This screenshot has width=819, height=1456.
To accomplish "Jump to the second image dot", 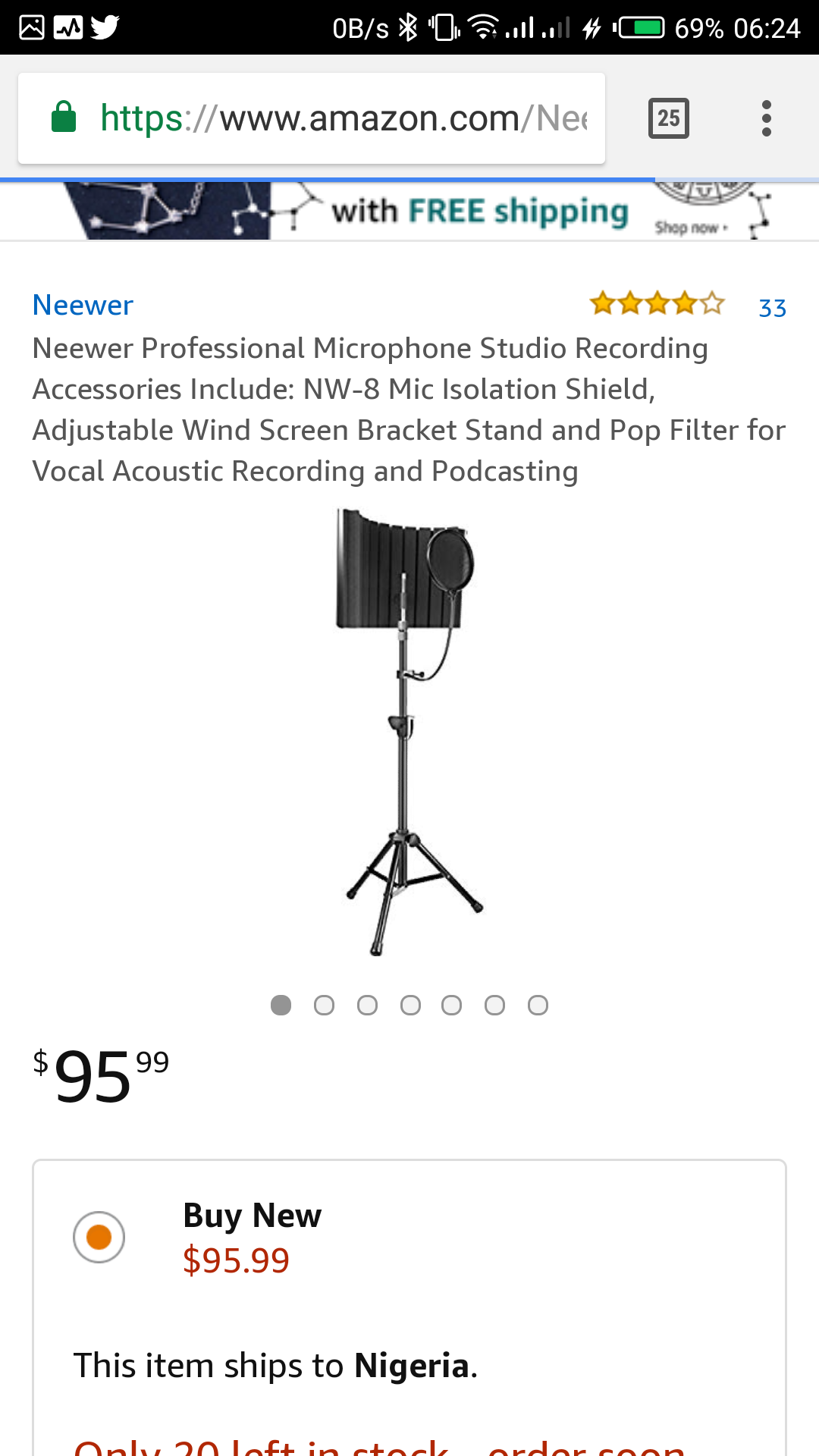I will point(324,1005).
